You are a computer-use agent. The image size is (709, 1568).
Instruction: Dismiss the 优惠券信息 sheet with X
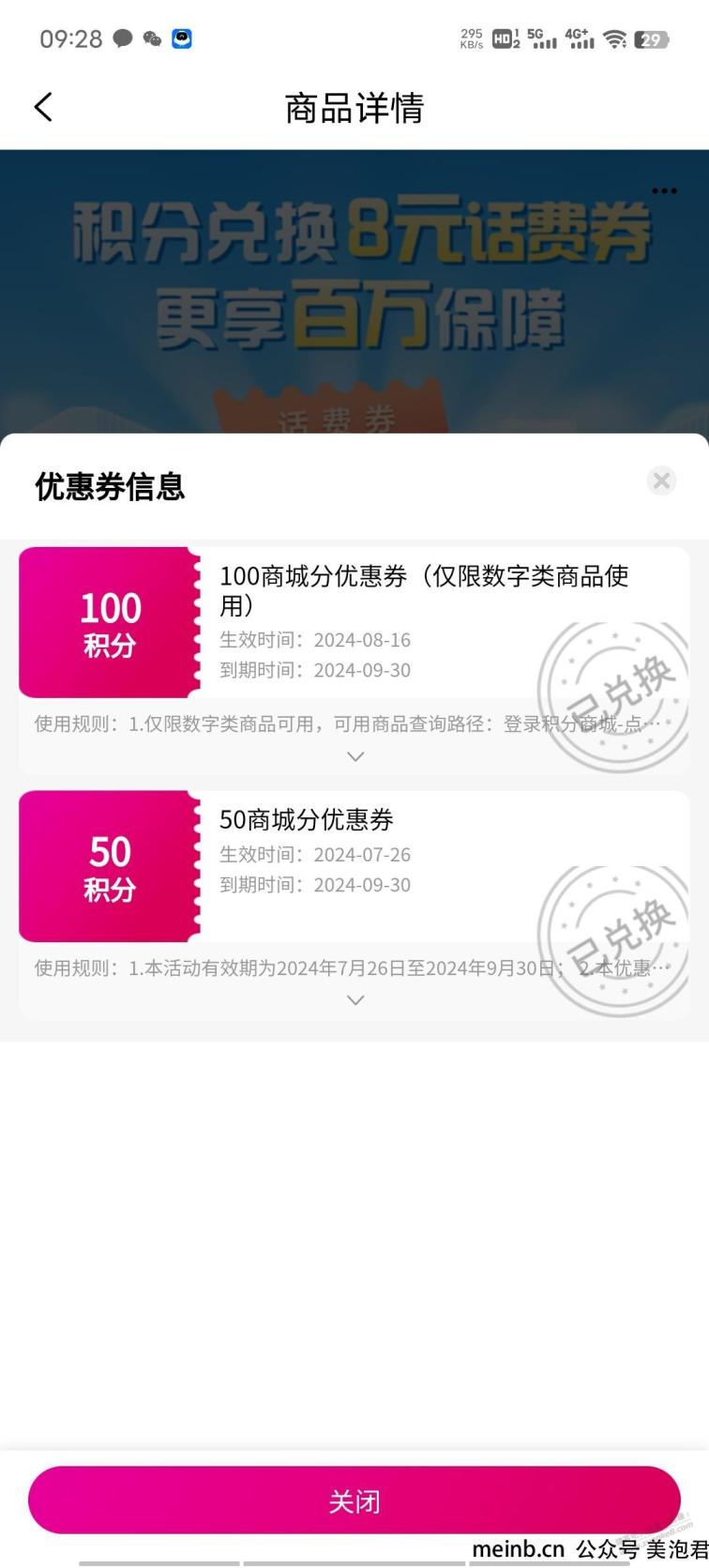tap(661, 480)
